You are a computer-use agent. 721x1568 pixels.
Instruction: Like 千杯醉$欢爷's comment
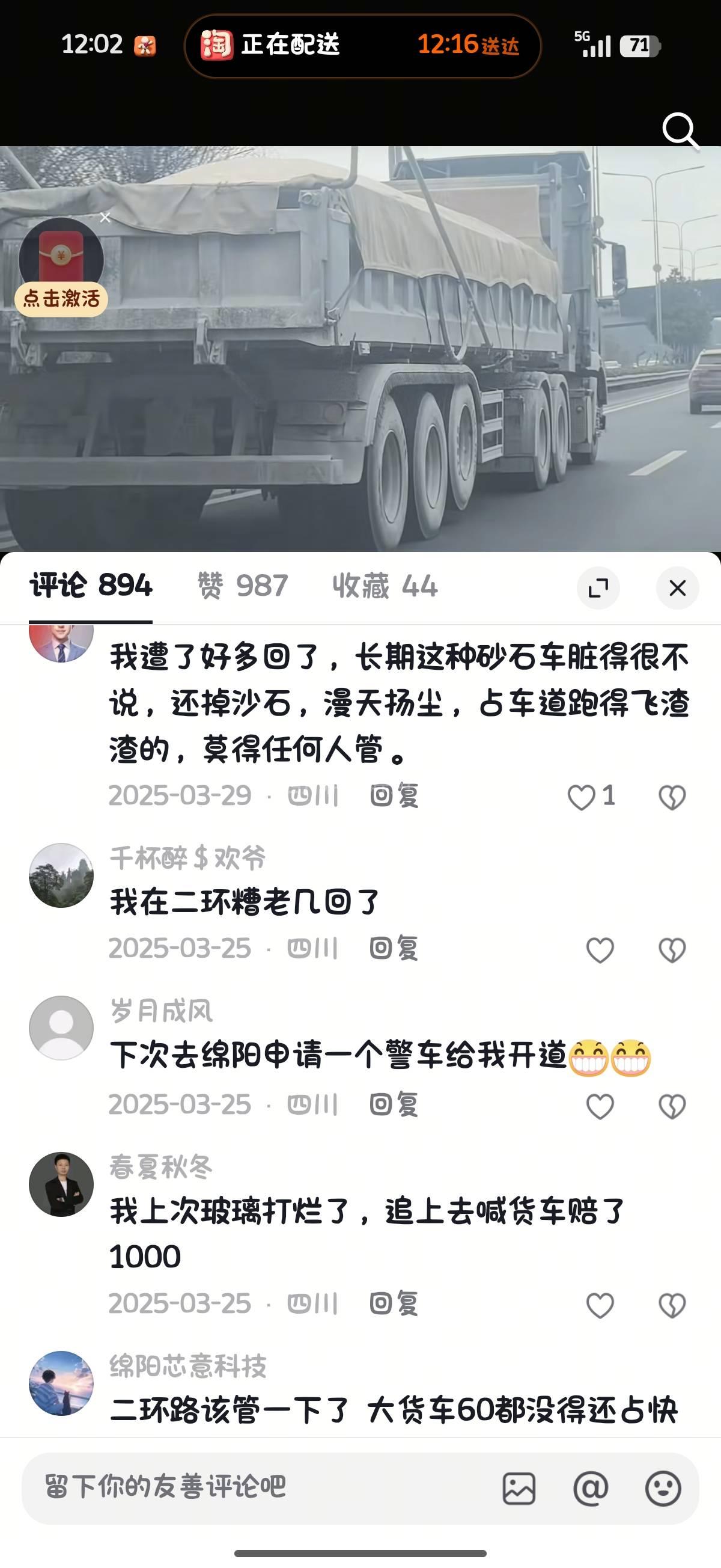pyautogui.click(x=600, y=949)
